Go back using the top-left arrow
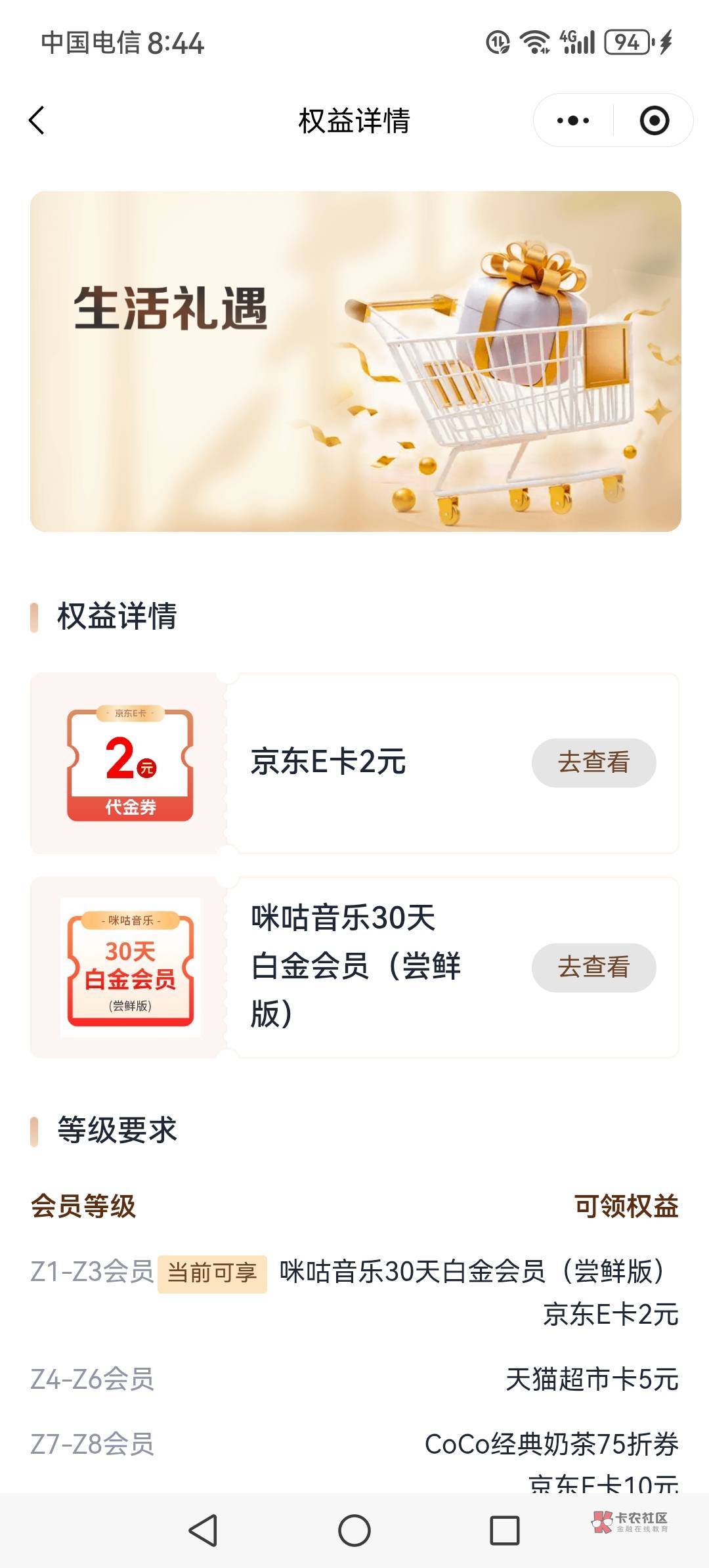Screen dimensions: 709x1568 (x=37, y=121)
